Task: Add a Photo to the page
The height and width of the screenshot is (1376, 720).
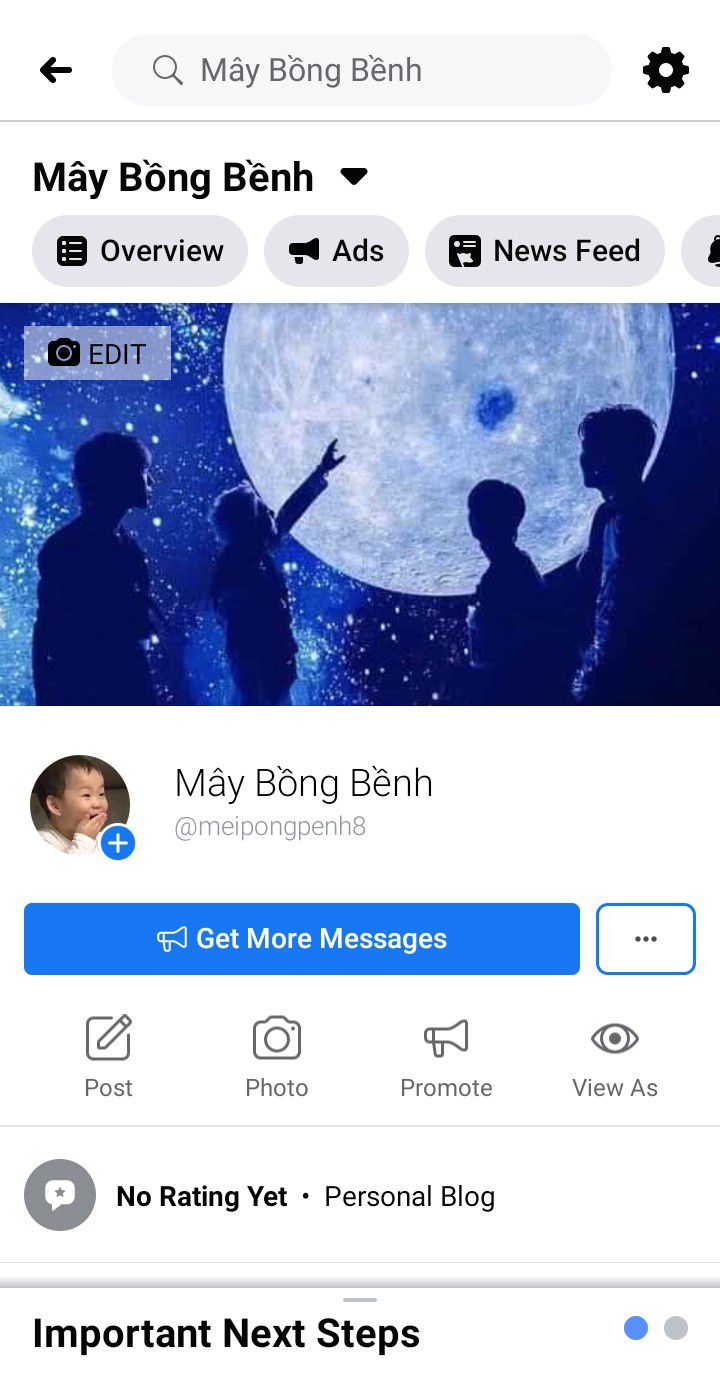Action: [x=277, y=1056]
